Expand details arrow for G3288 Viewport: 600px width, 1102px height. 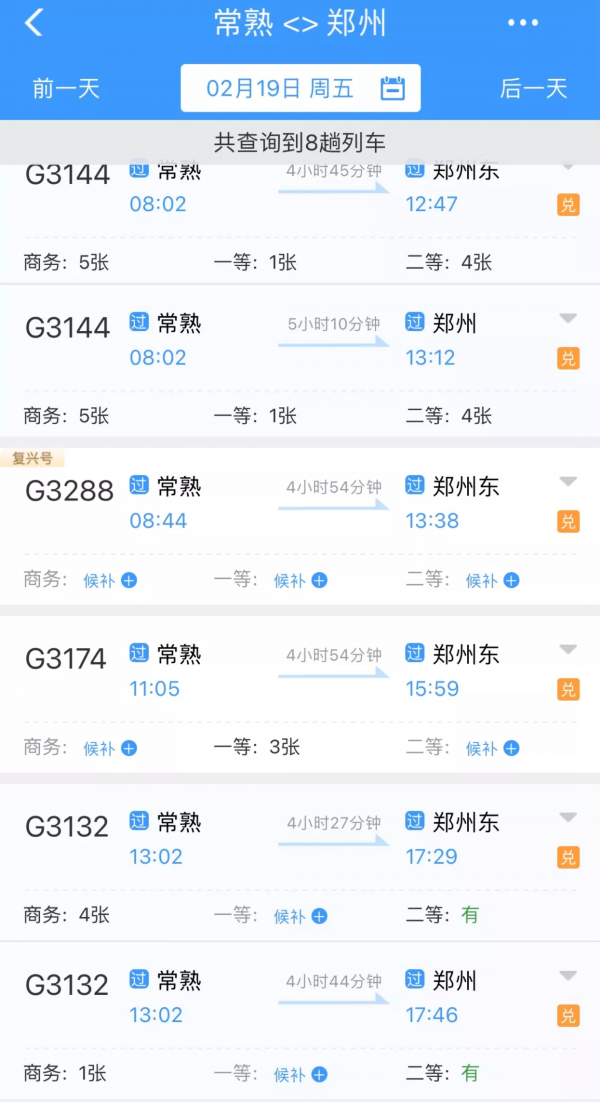click(568, 482)
